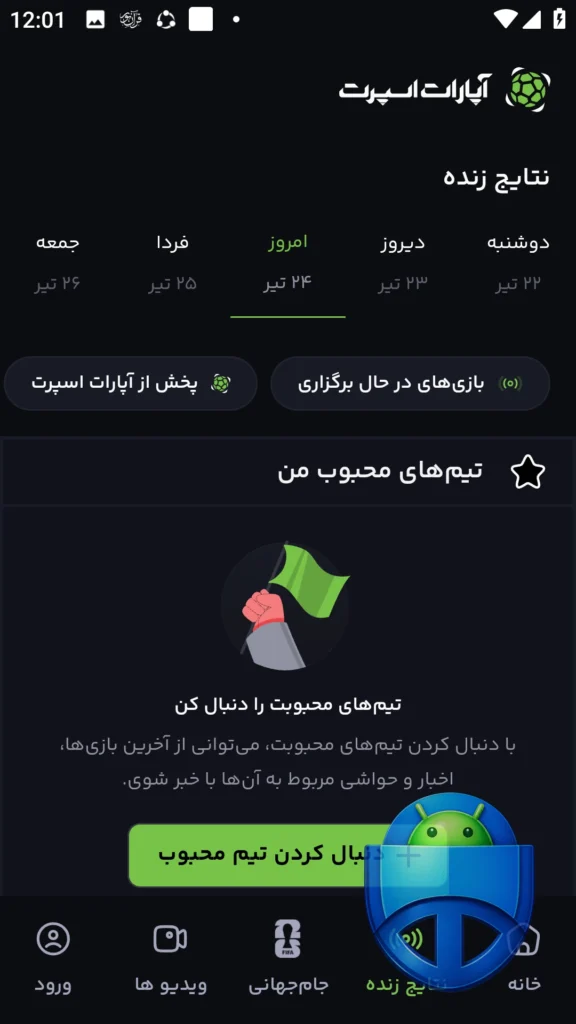Go to the خانه tab
Screen dimensions: 576x1024
coord(524,957)
